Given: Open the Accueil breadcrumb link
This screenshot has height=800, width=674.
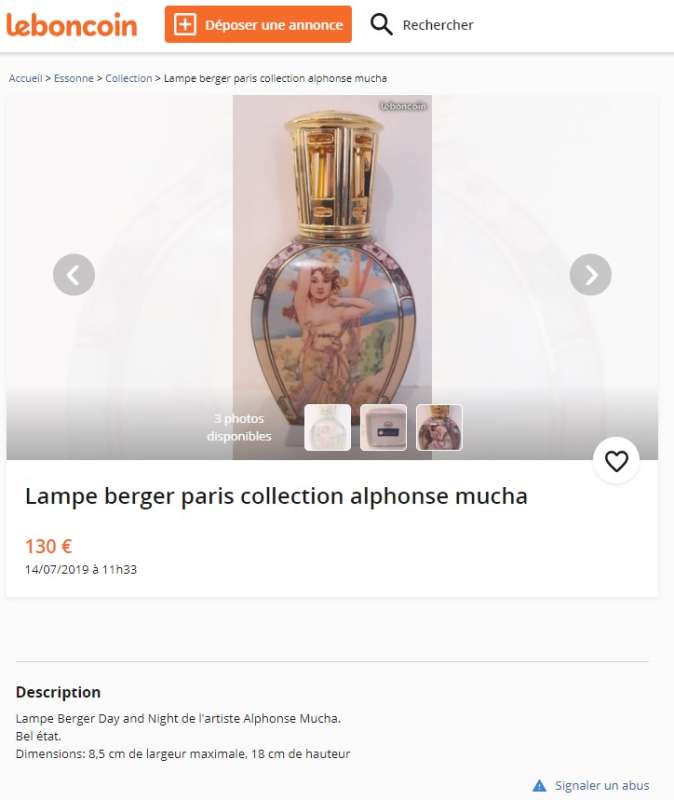Looking at the screenshot, I should [25, 78].
